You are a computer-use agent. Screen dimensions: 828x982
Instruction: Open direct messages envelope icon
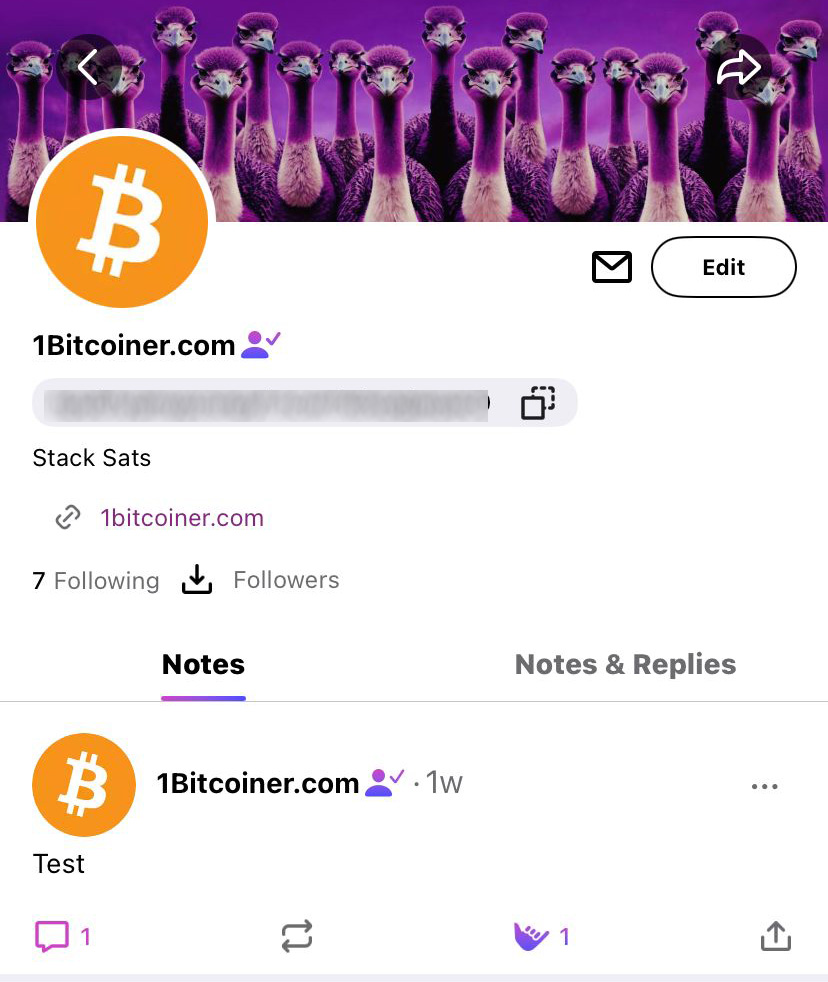612,267
